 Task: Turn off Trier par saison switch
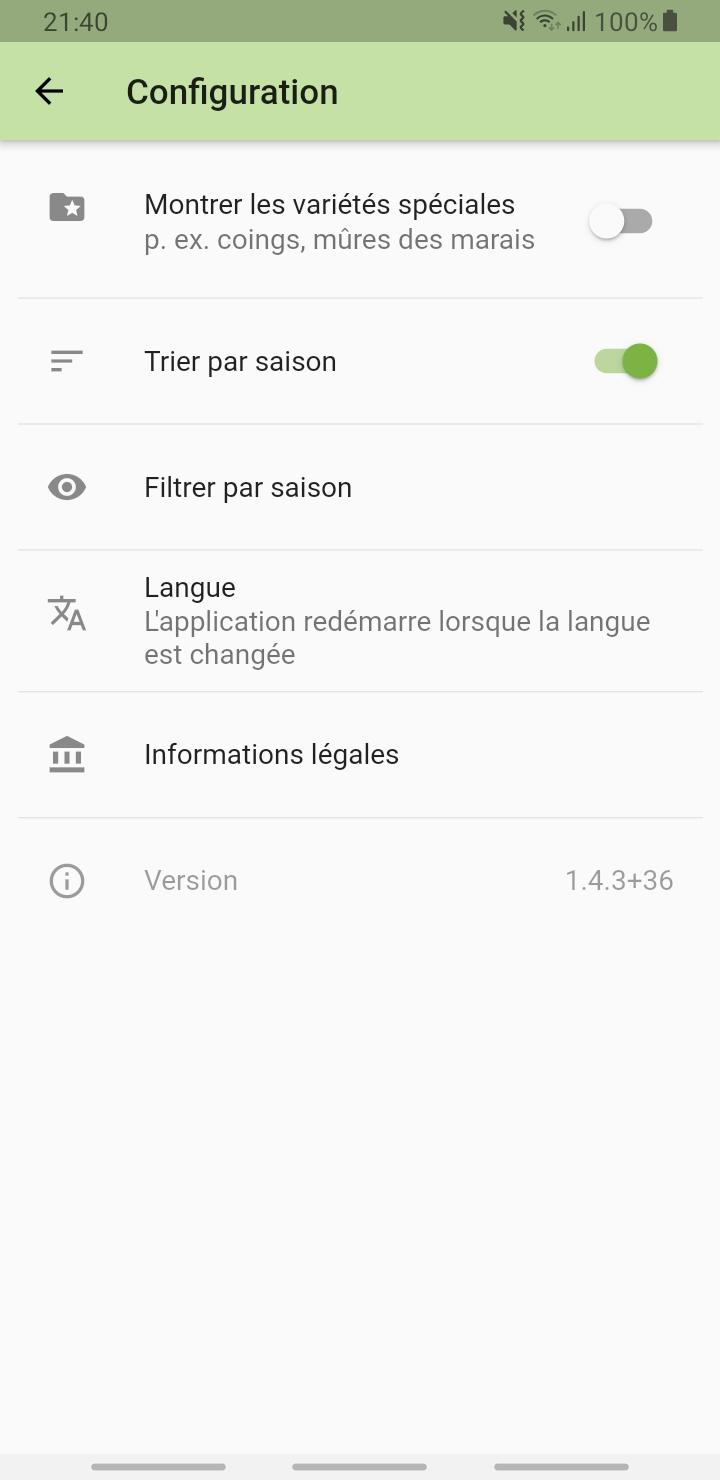pyautogui.click(x=626, y=361)
